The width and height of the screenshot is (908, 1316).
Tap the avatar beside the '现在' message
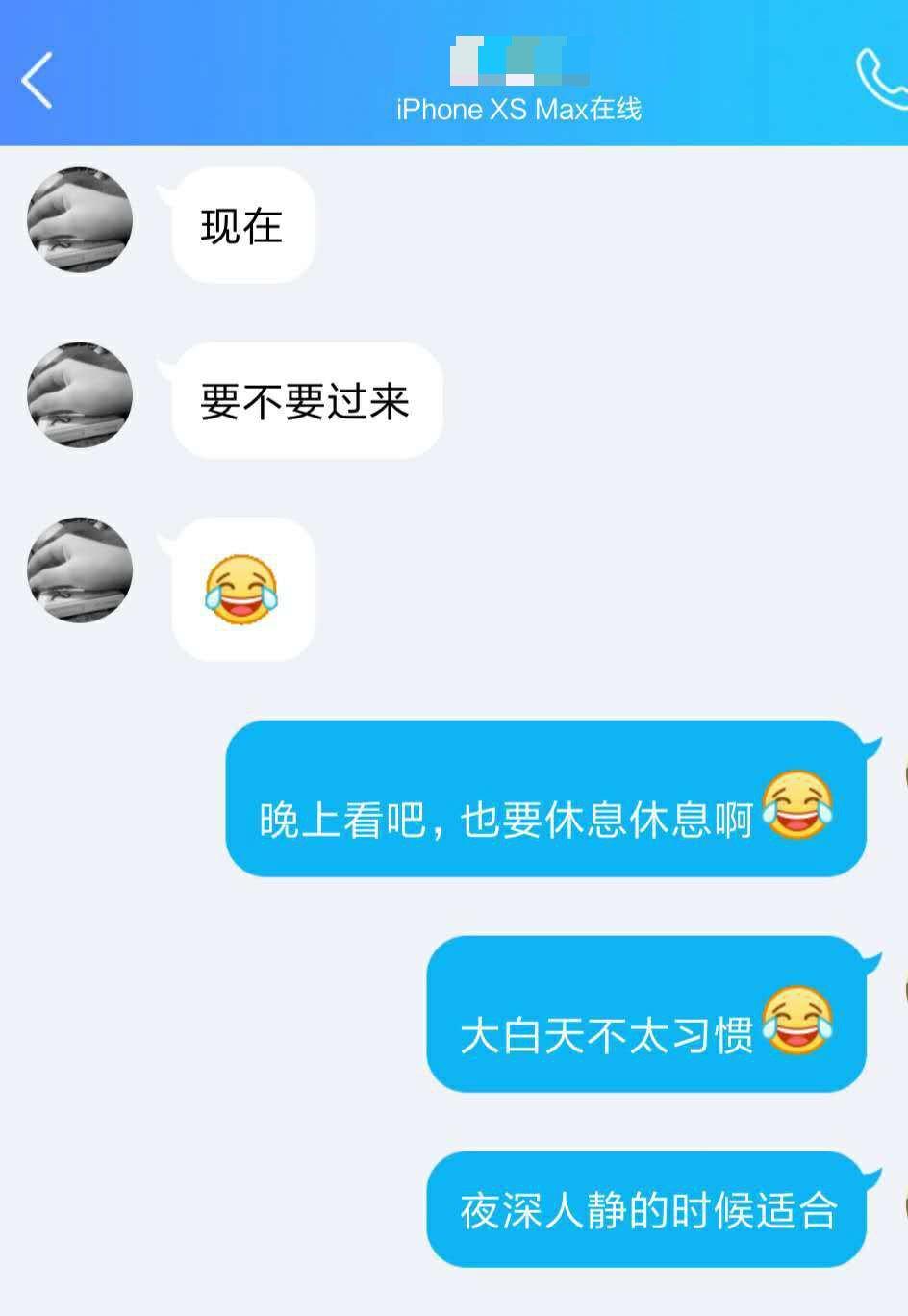(79, 220)
